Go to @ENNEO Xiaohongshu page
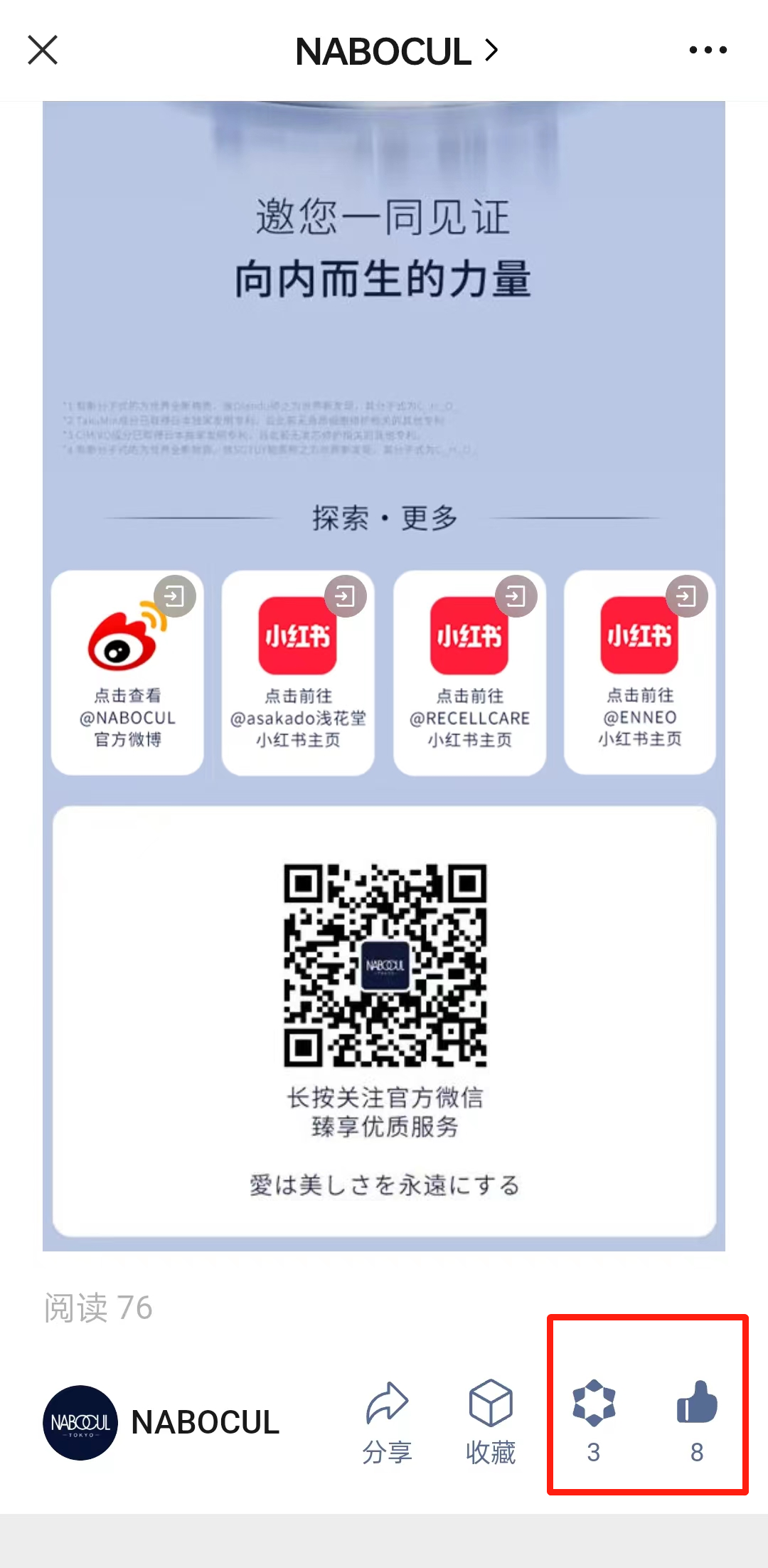Image resolution: width=768 pixels, height=1568 pixels. point(639,672)
